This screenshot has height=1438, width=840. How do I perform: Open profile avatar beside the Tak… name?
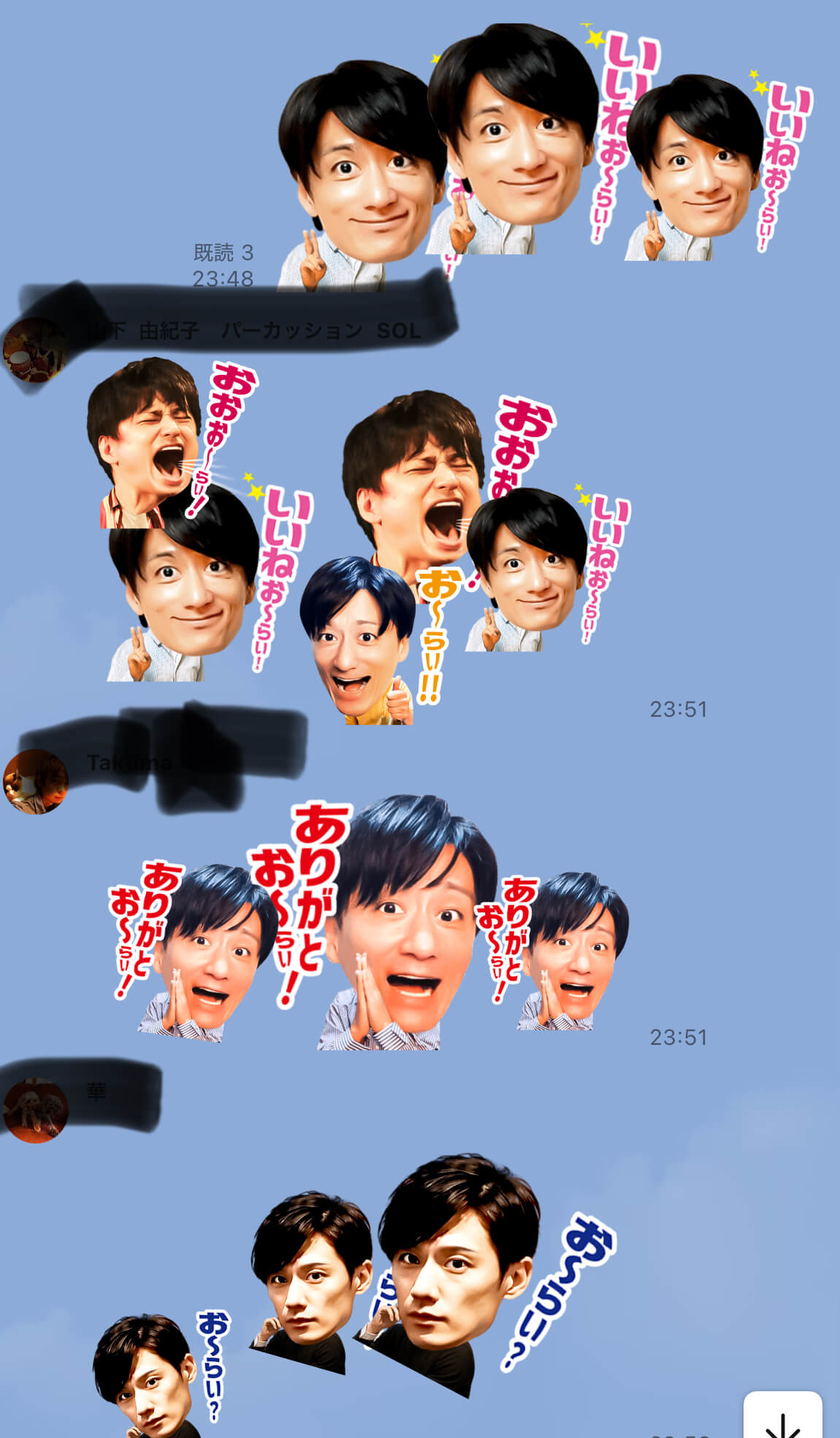point(35,781)
